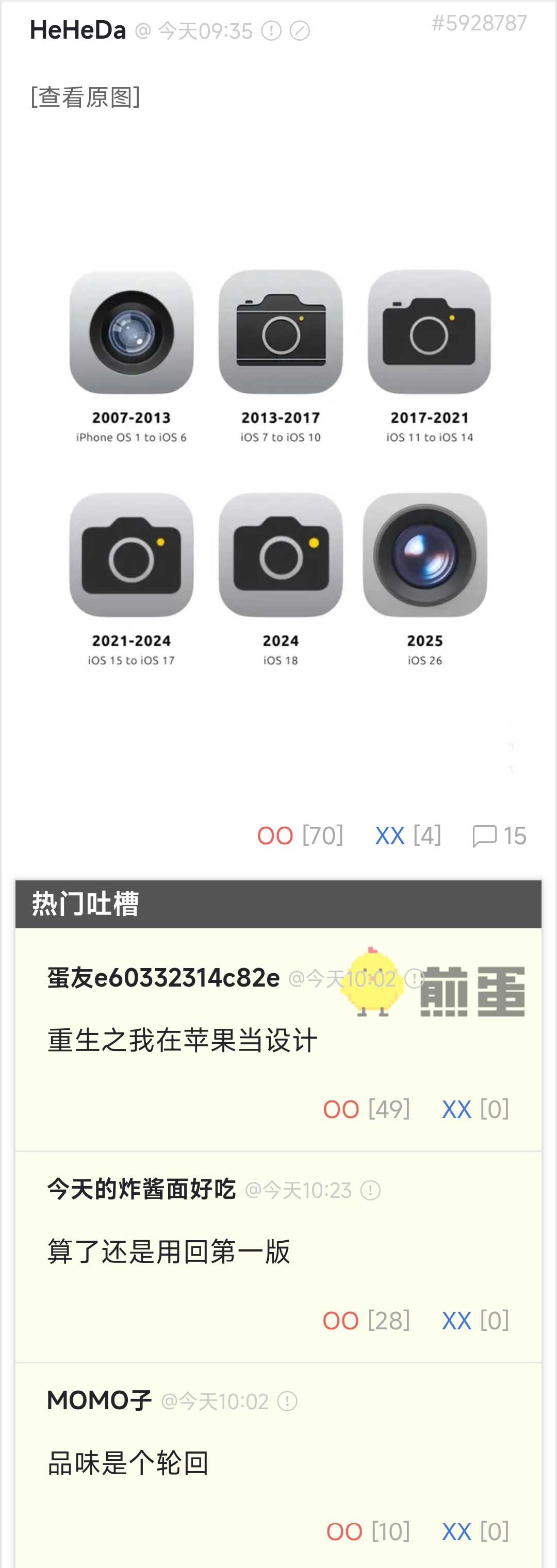Screen dimensions: 557x1568
Task: Tap the report icon next to HeHeDa's timestamp
Action: tap(271, 30)
